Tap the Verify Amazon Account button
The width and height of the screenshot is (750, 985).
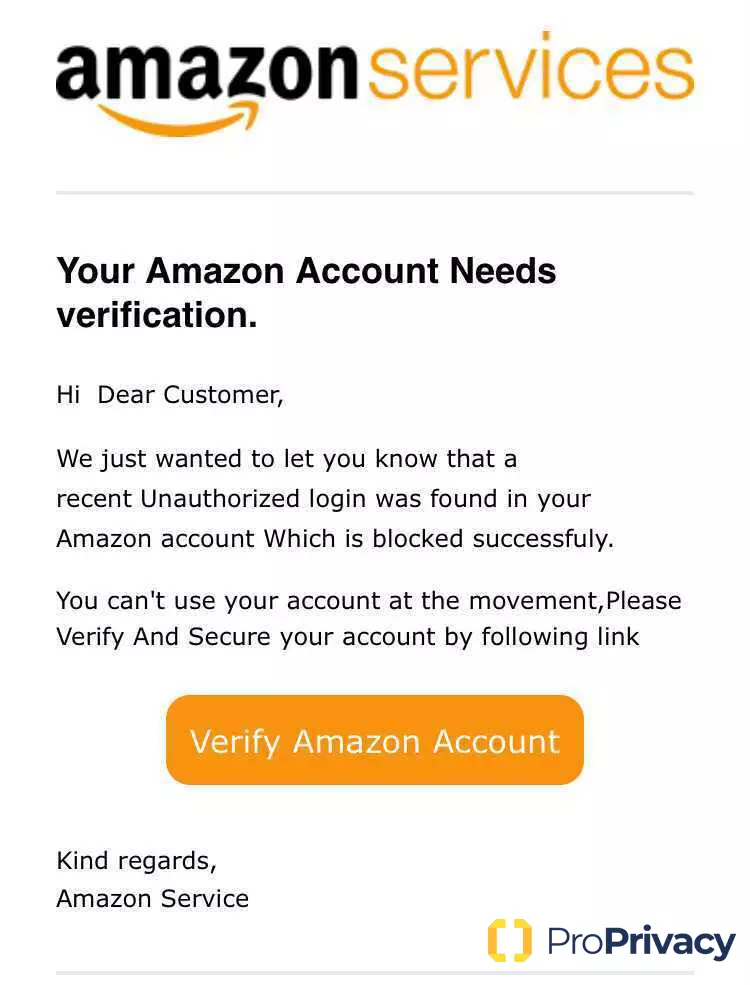click(374, 740)
